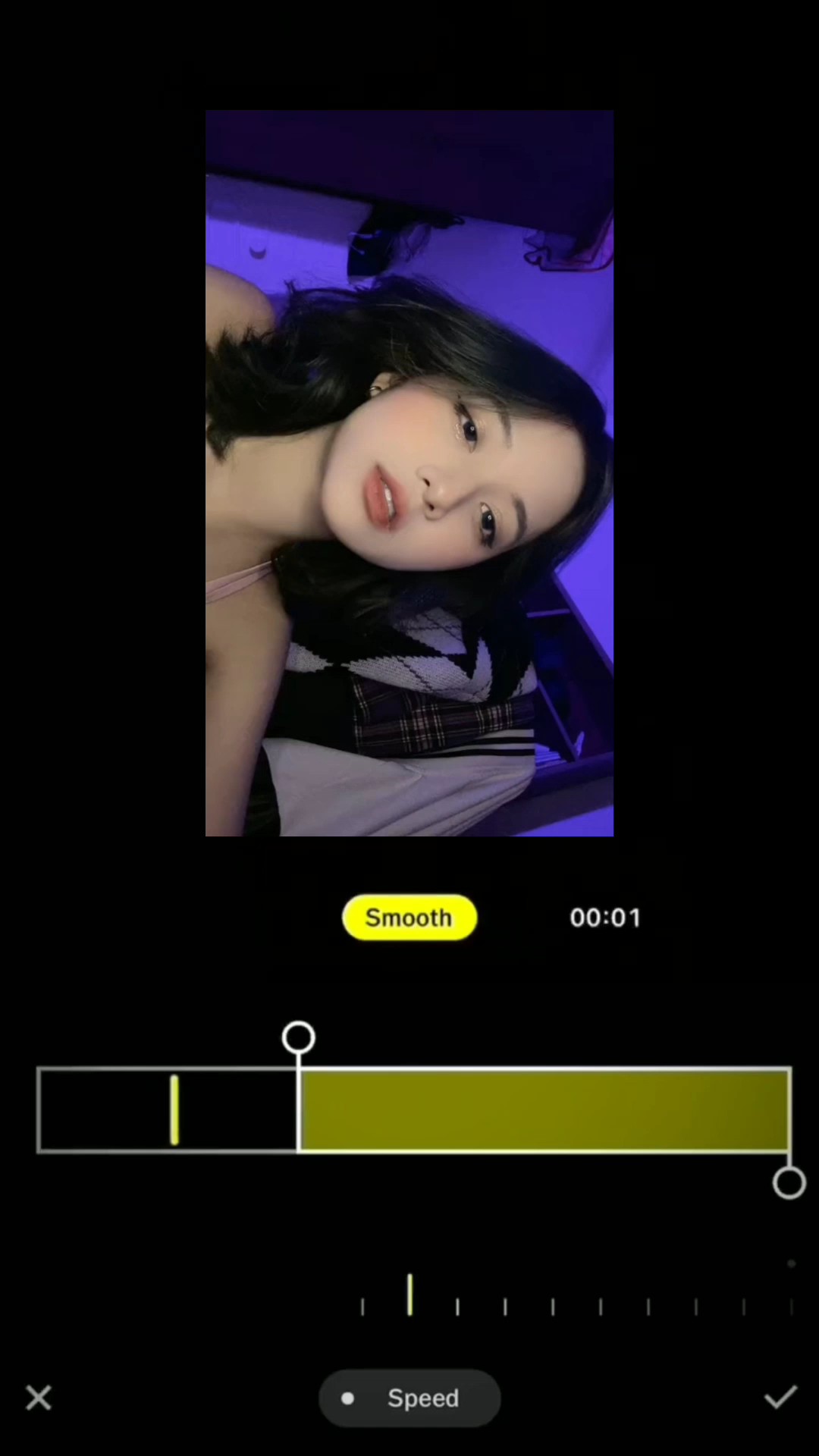Tap the highlighted tick on the speed ruler

[409, 1294]
